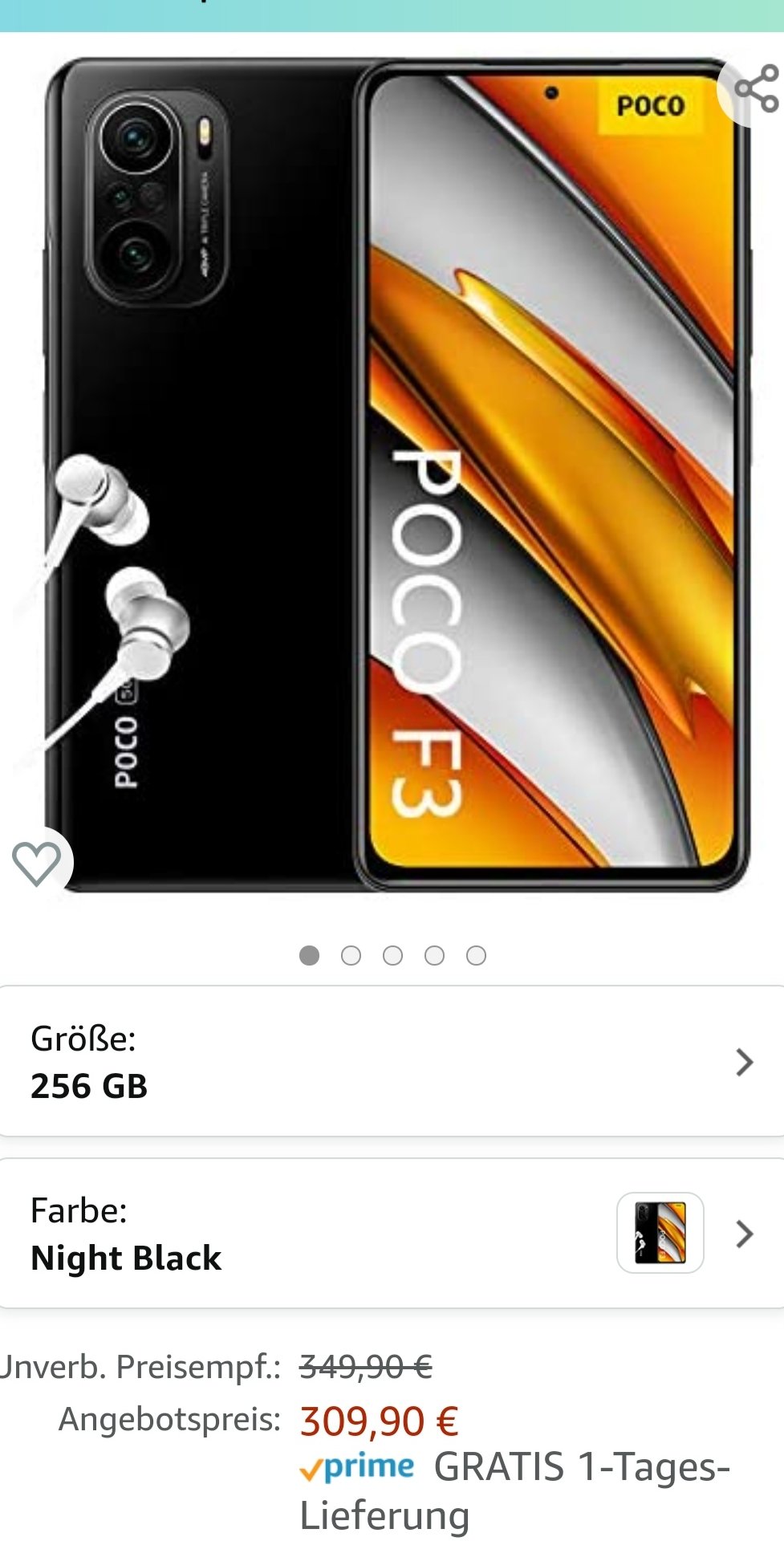
Task: Add product to wishlist with heart icon
Action: pyautogui.click(x=37, y=864)
